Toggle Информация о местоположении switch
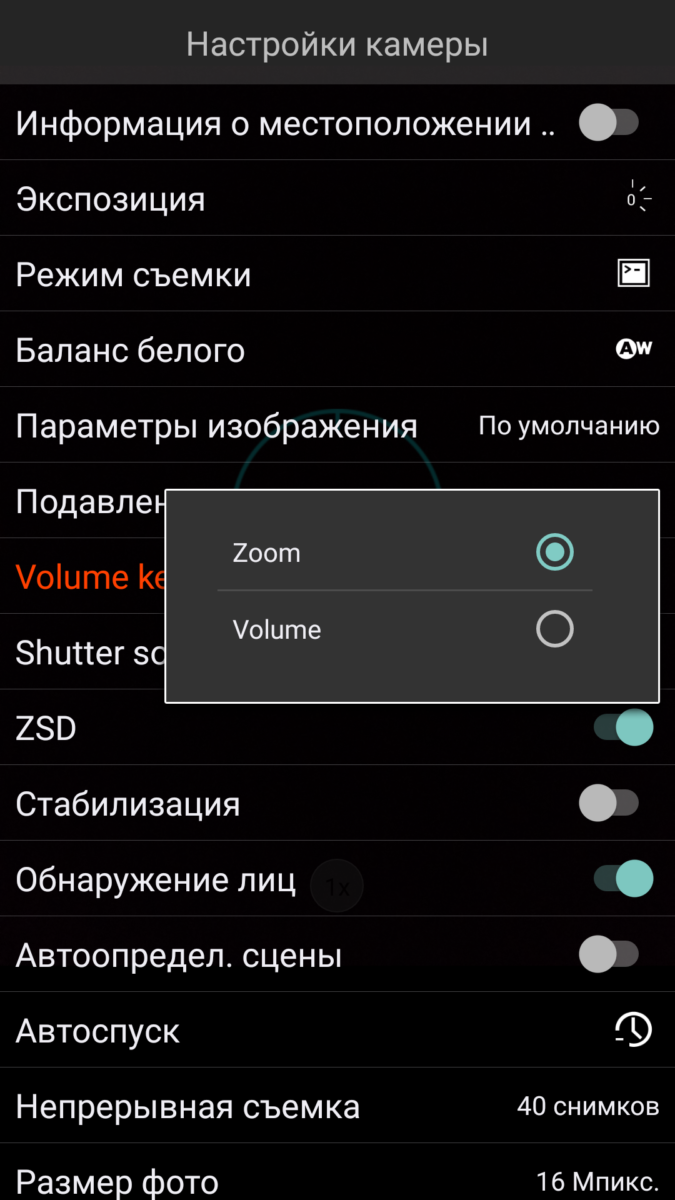This screenshot has width=675, height=1200. coord(609,124)
